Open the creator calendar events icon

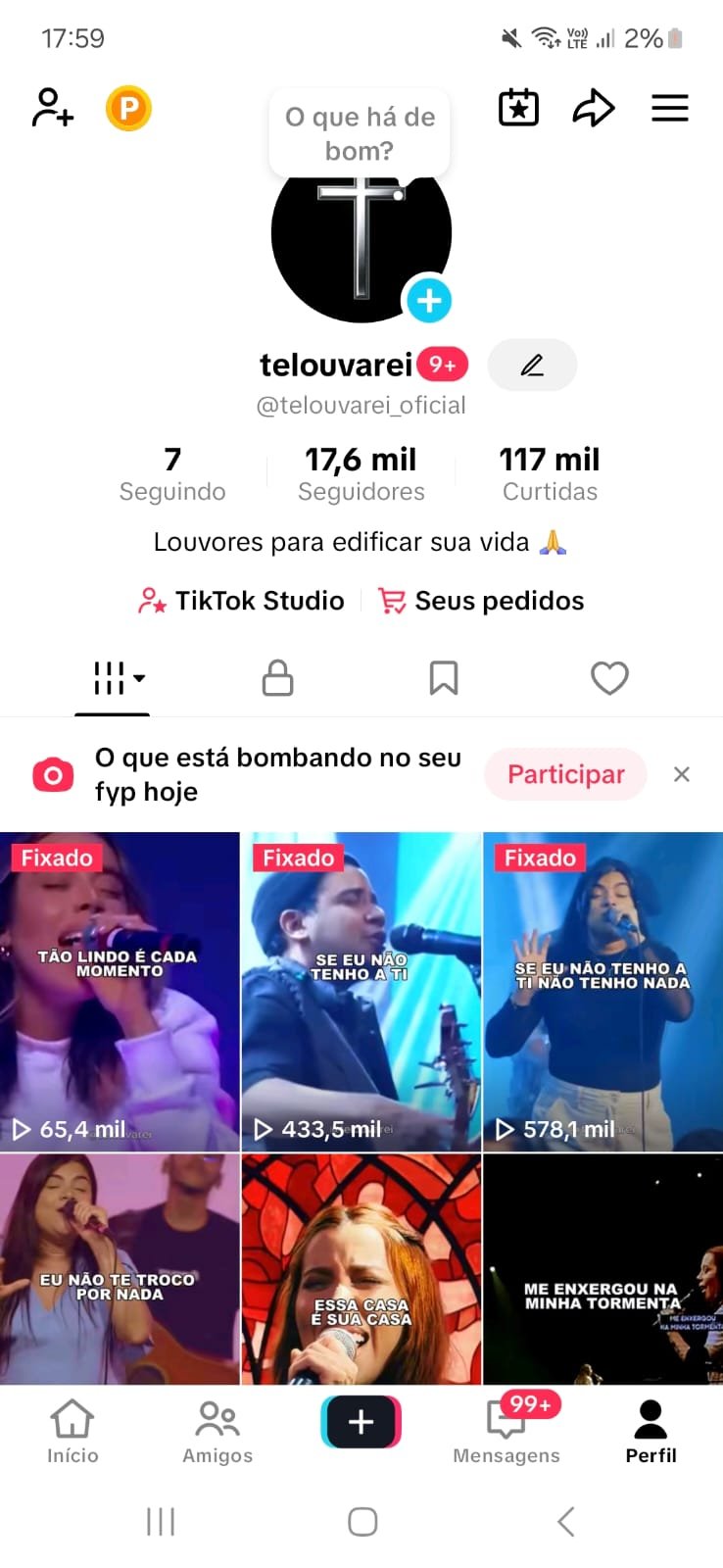pyautogui.click(x=518, y=108)
